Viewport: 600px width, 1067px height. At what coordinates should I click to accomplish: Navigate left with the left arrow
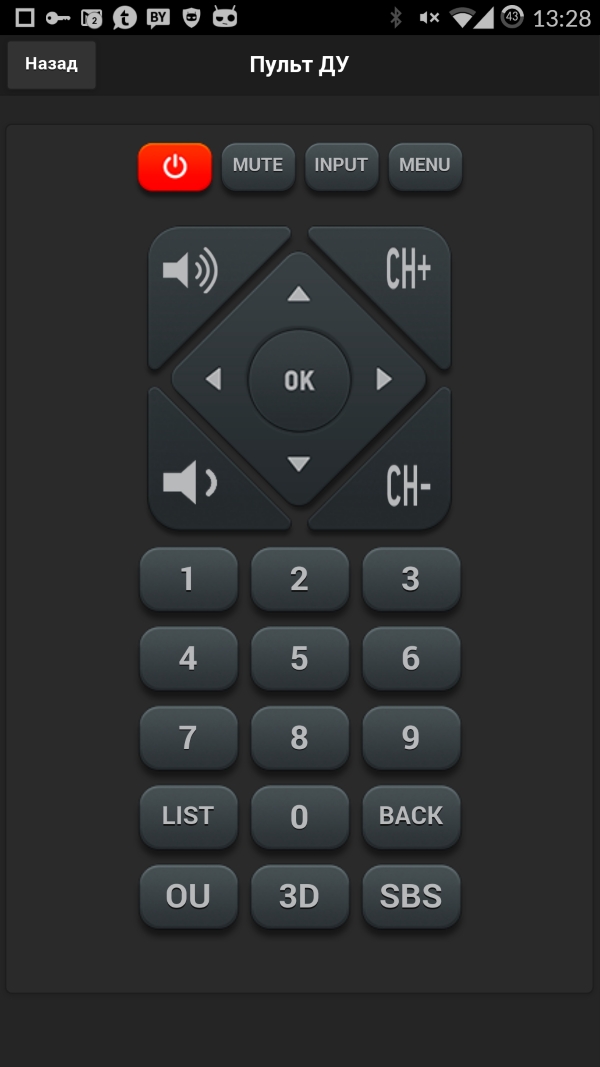click(x=212, y=380)
